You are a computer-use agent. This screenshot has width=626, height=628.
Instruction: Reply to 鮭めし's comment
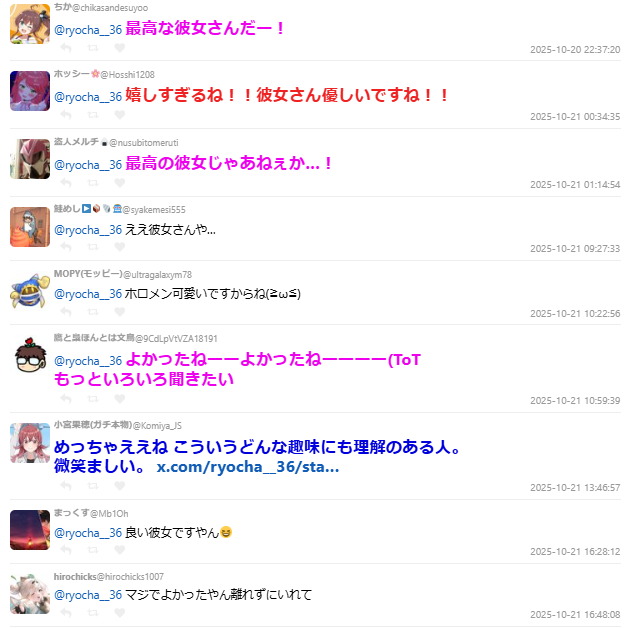(x=66, y=247)
